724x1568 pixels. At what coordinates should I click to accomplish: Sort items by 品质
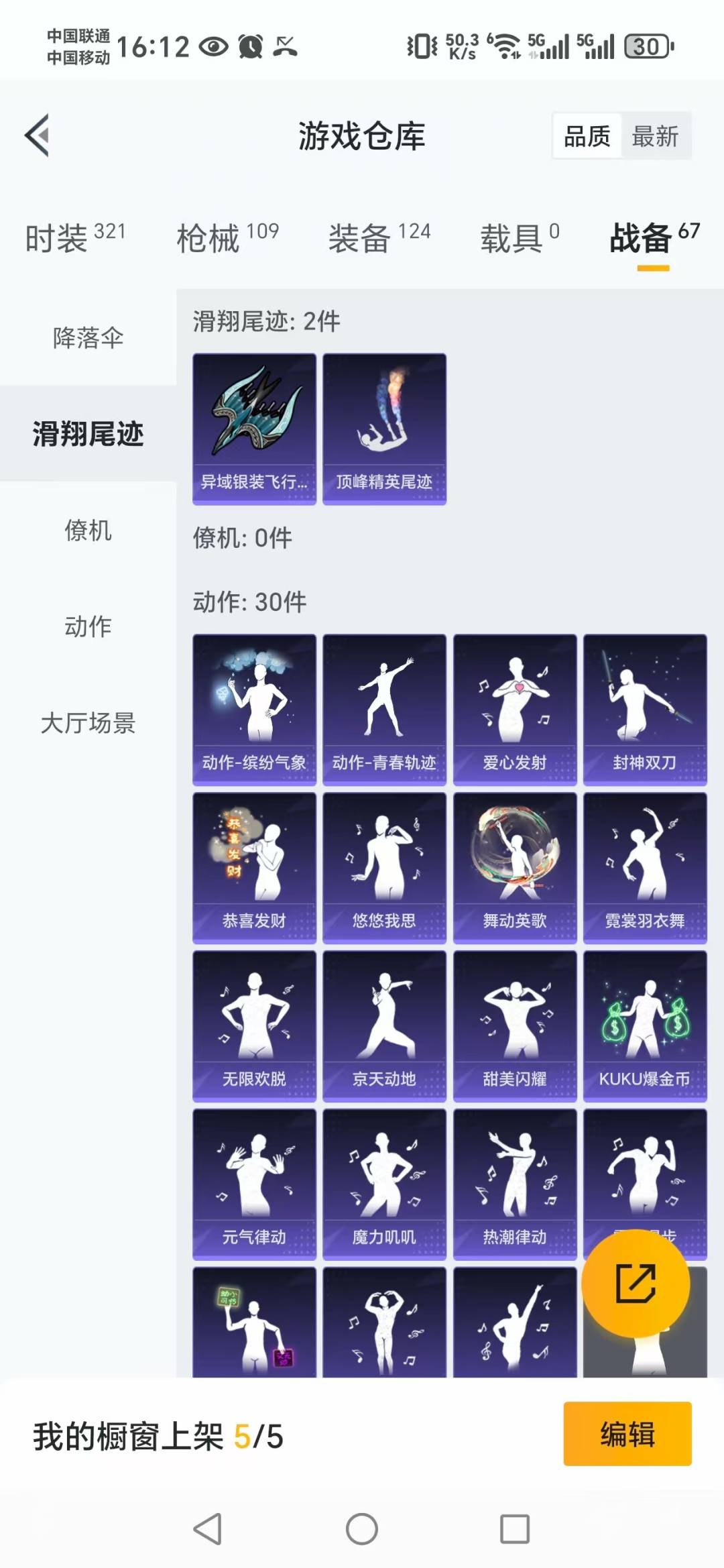point(587,136)
